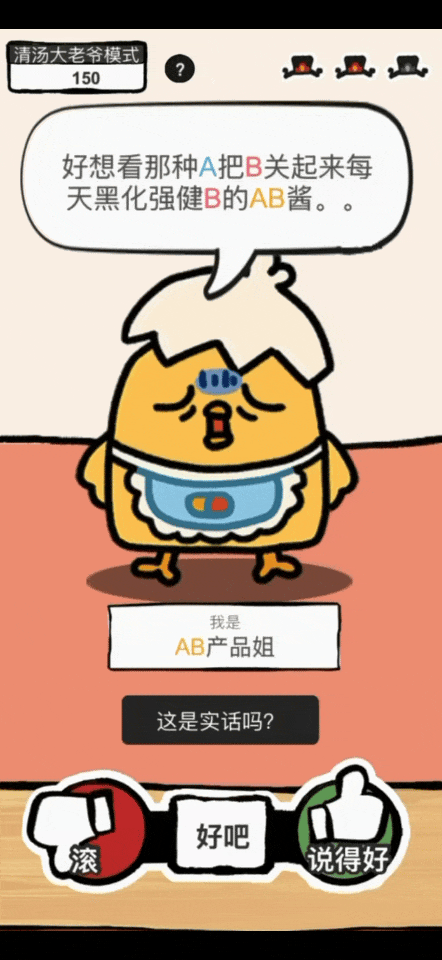Open the question mark help icon
Viewport: 442px width, 960px height.
[179, 69]
